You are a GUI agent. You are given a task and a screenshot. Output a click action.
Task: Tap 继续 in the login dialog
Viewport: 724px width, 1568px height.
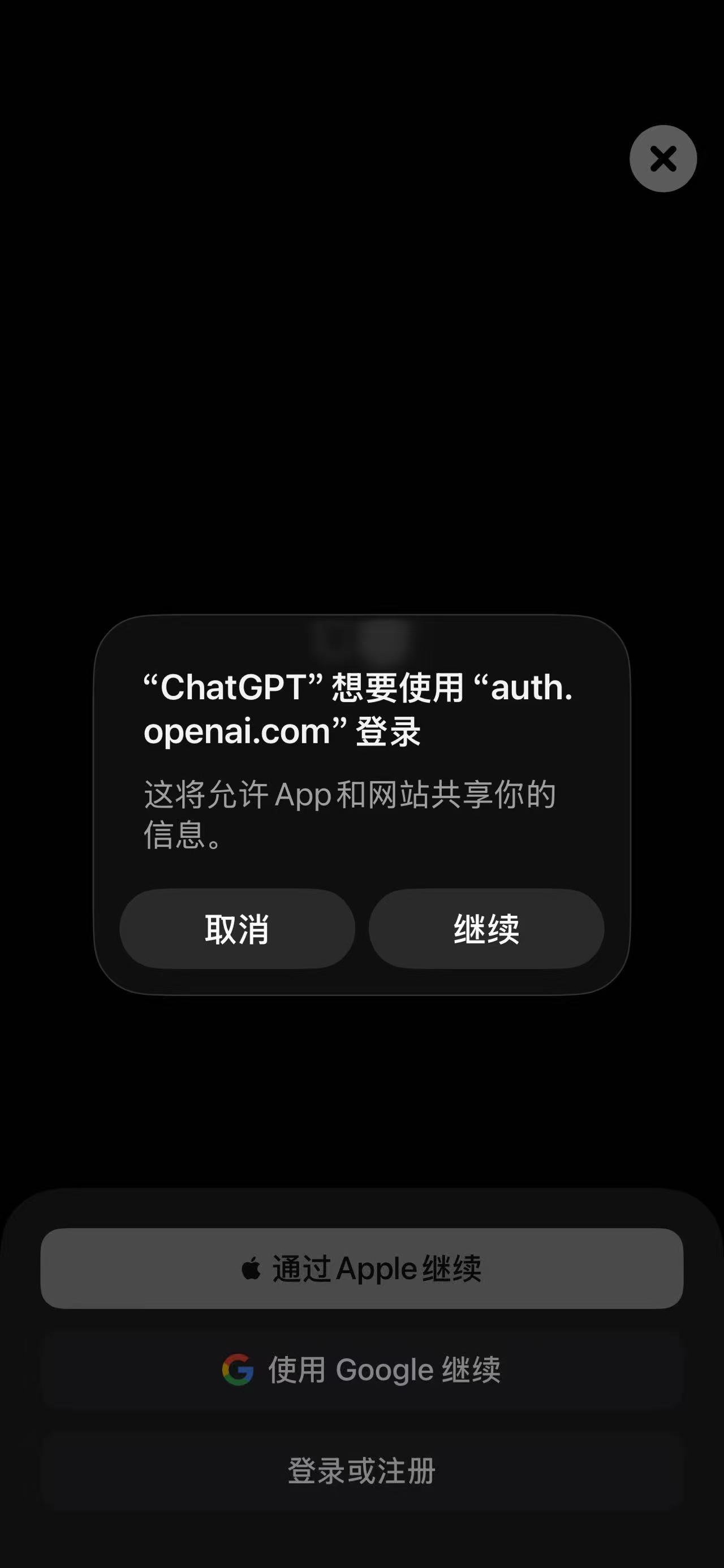486,929
